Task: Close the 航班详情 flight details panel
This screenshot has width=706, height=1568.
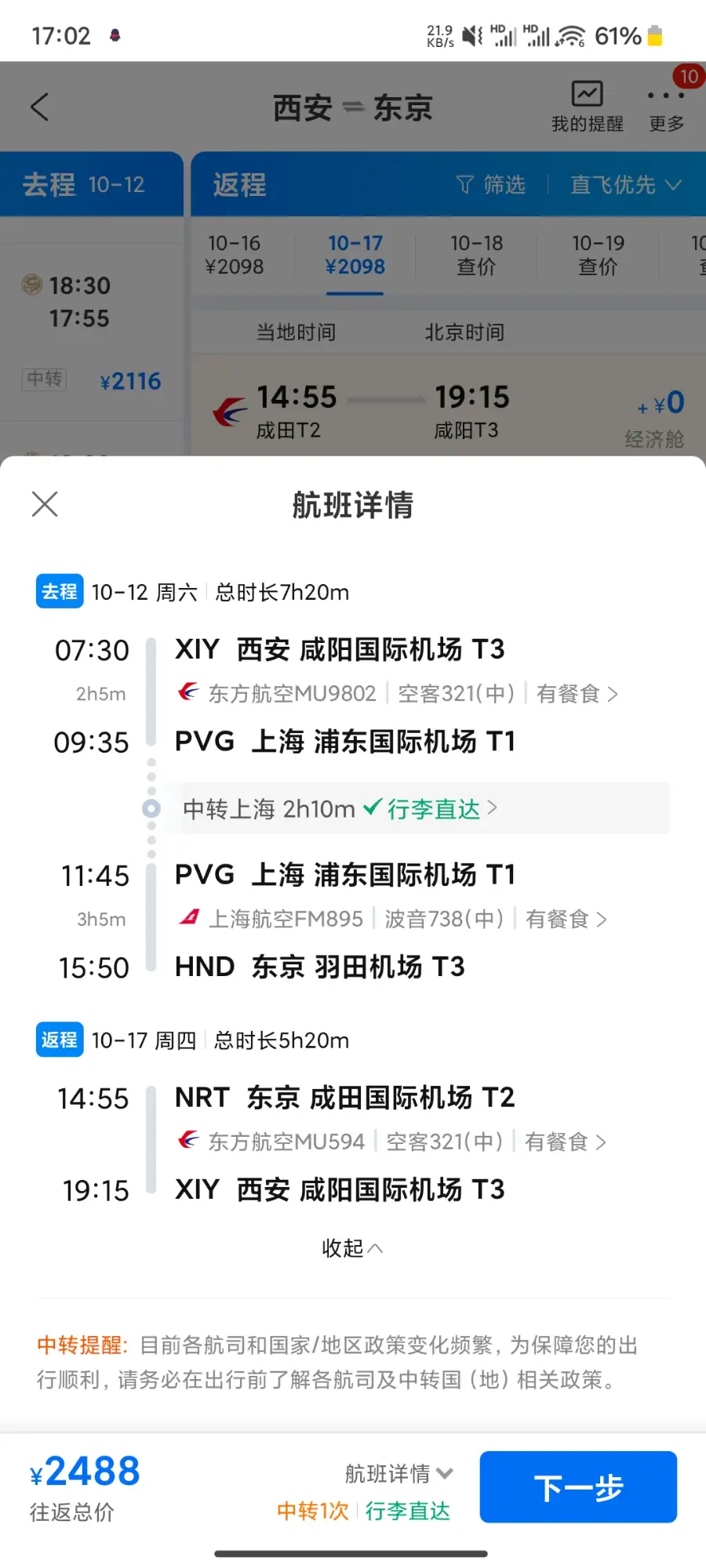Action: tap(44, 504)
